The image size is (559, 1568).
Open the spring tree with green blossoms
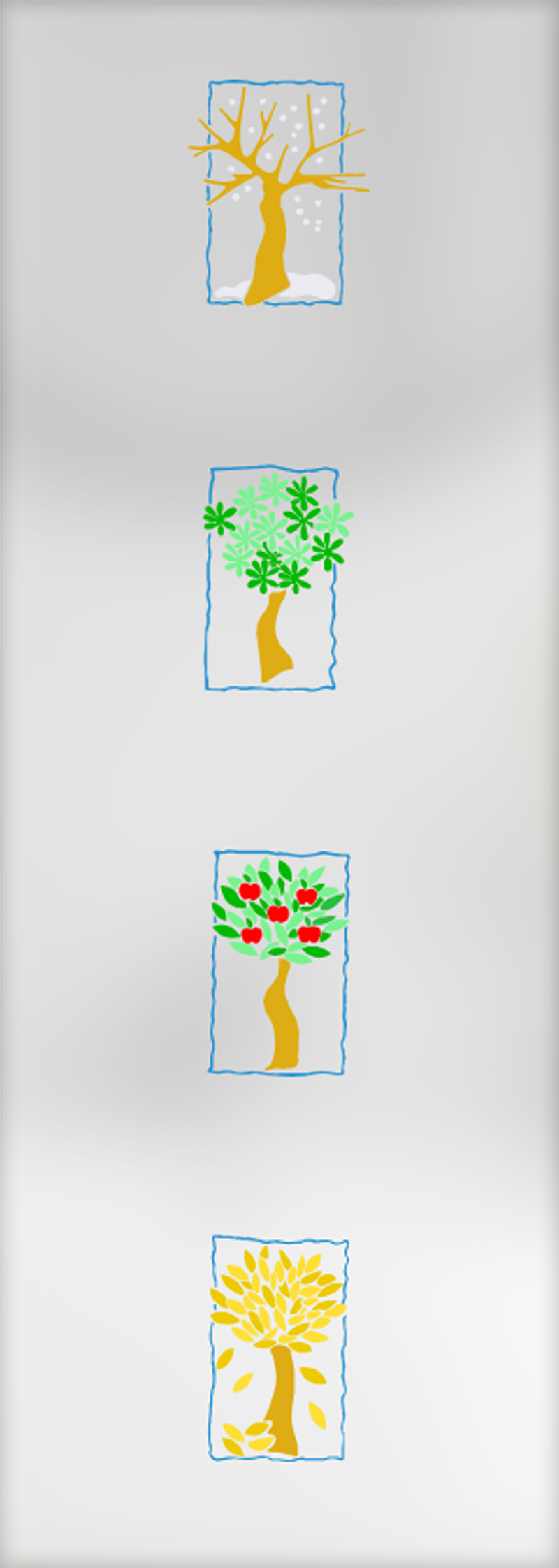coord(271,578)
